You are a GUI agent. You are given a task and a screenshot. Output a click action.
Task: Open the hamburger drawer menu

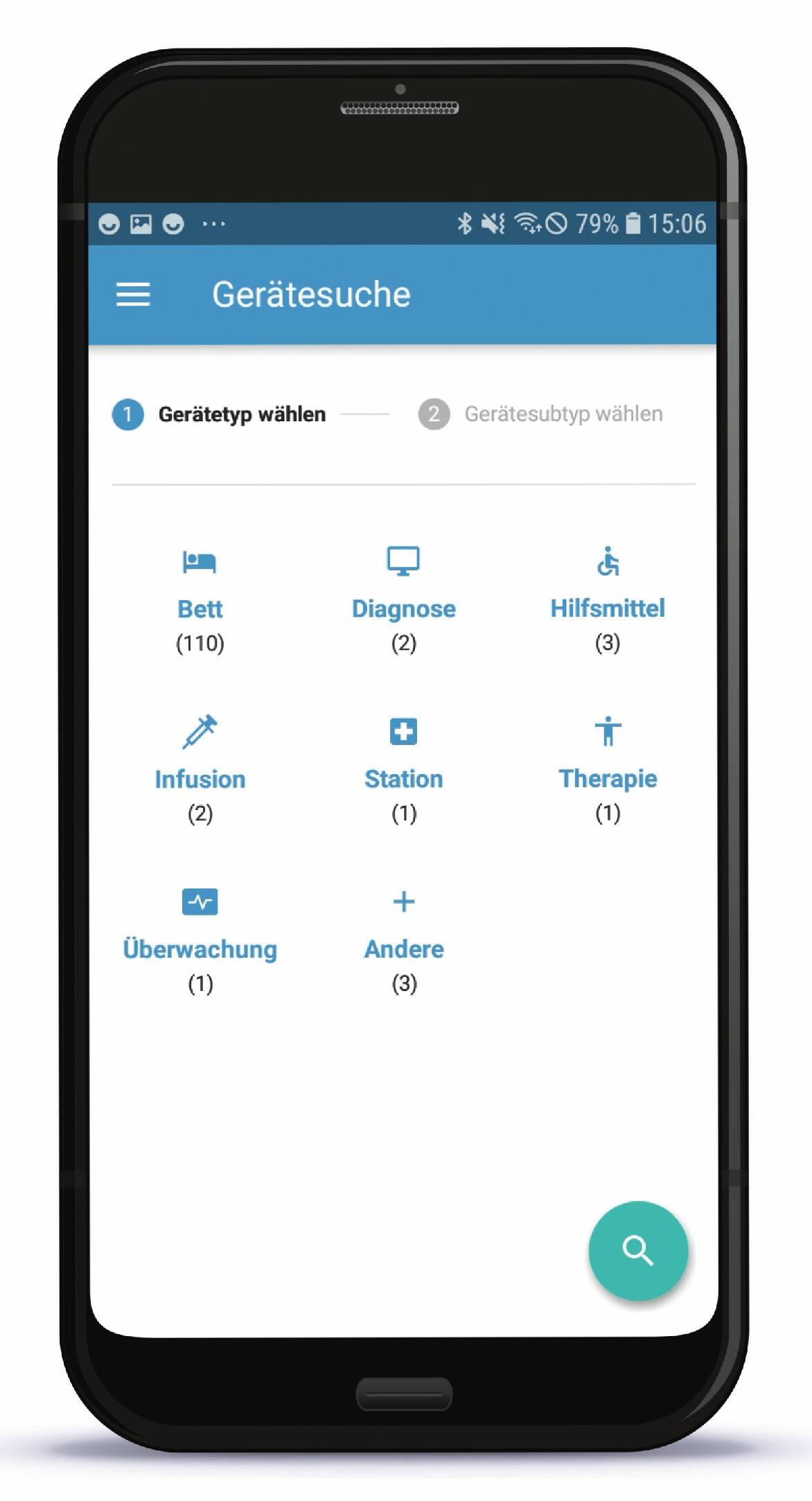coord(132,295)
